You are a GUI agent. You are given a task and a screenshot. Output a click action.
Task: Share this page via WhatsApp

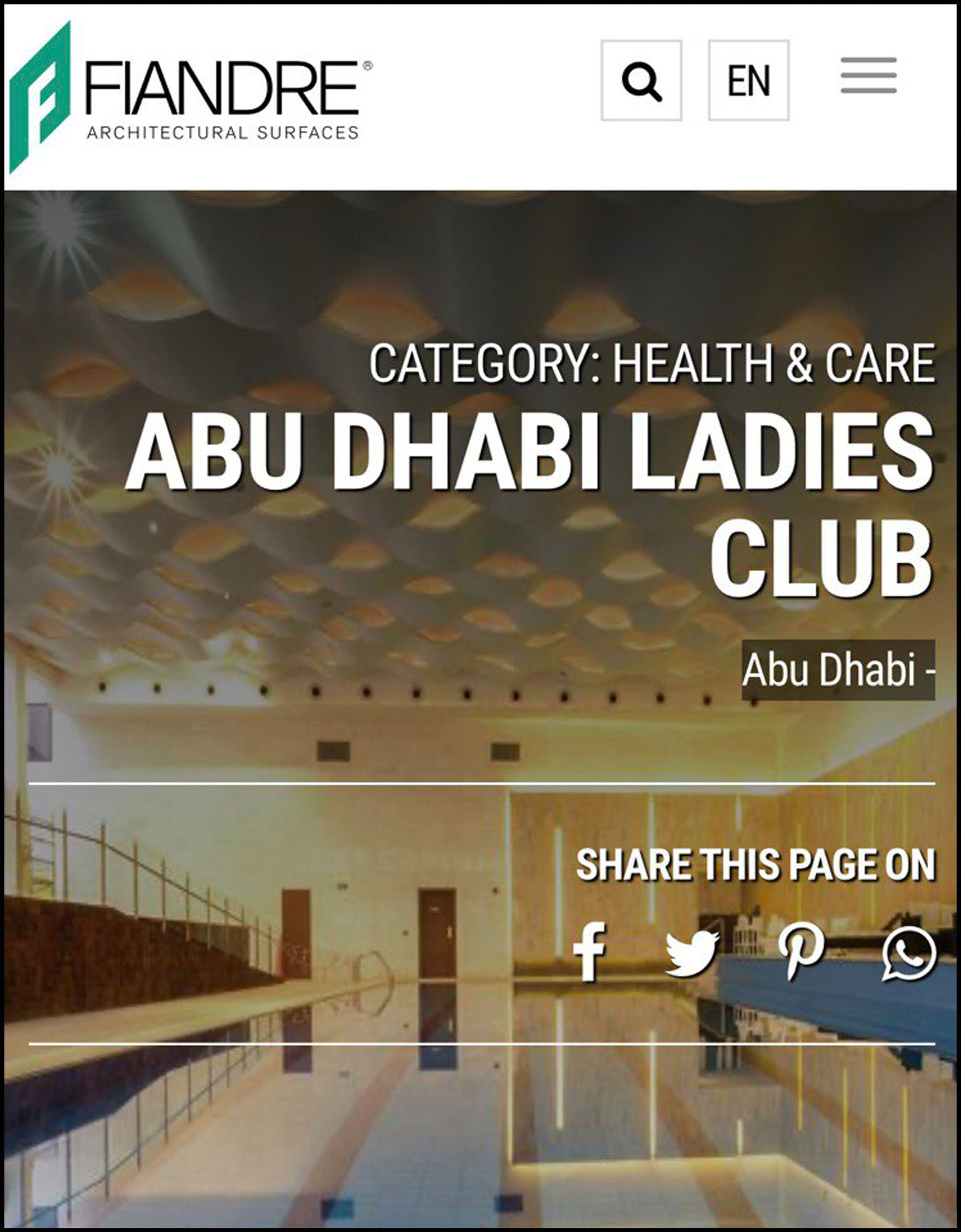pyautogui.click(x=908, y=953)
